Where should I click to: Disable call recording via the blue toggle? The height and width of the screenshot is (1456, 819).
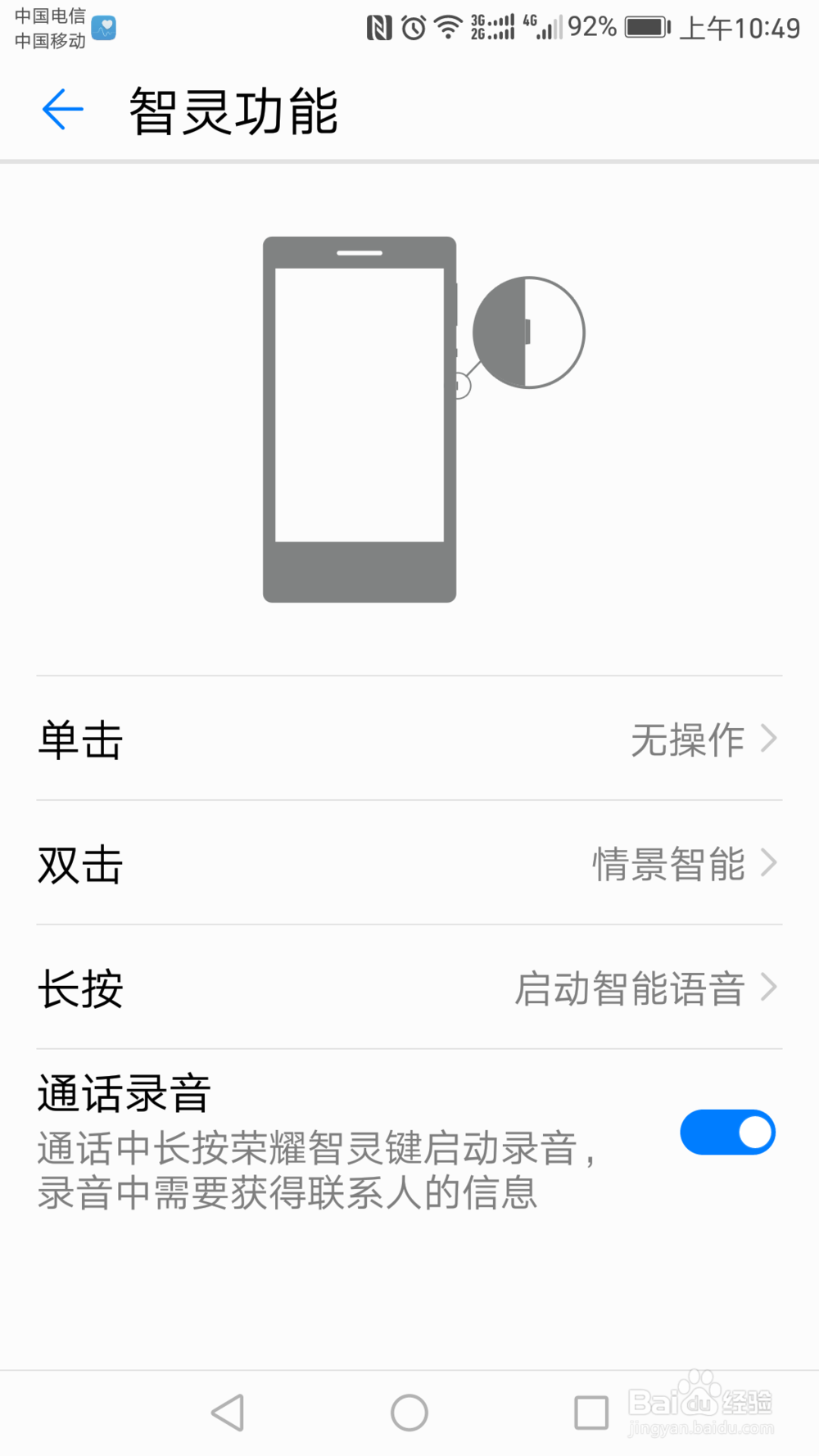[727, 1133]
